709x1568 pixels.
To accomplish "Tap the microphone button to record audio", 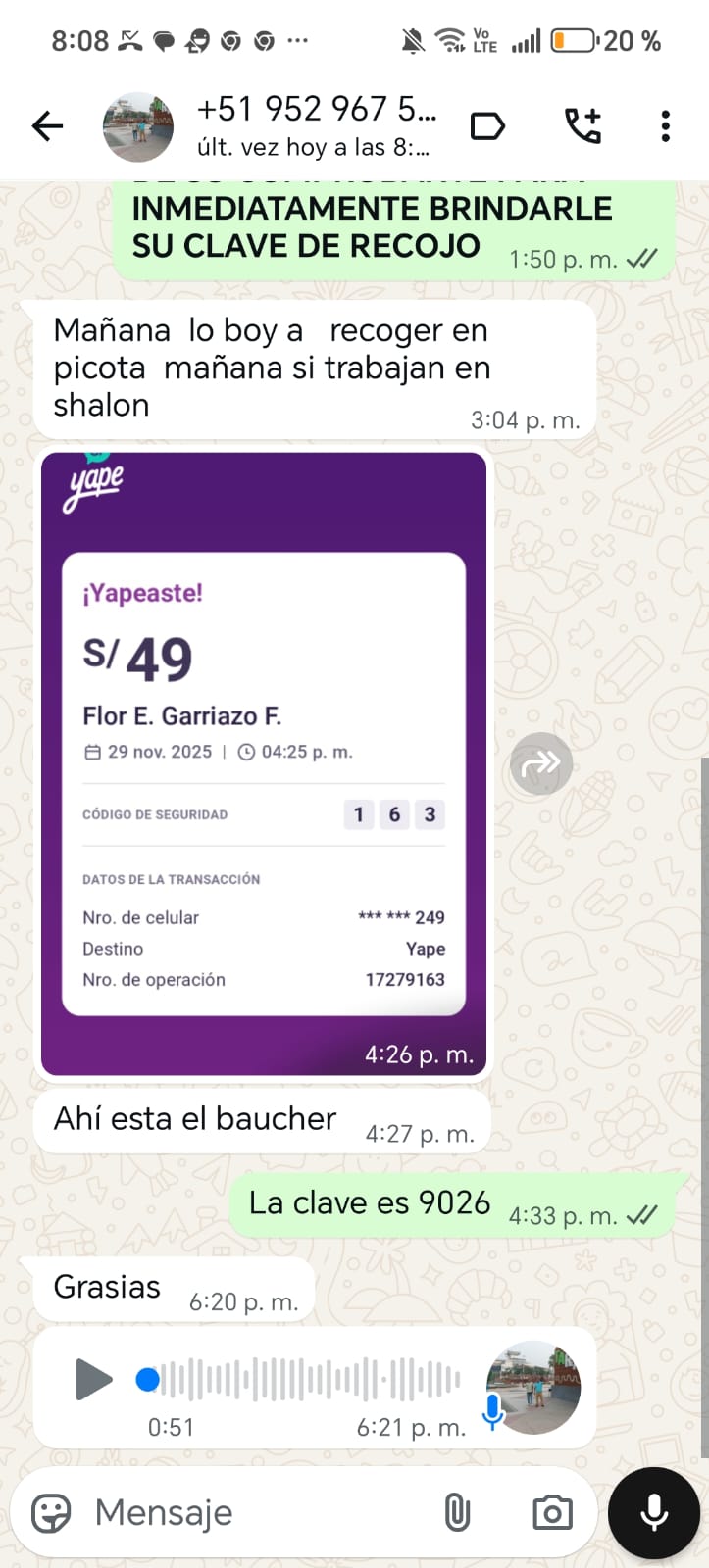I will point(653,1513).
